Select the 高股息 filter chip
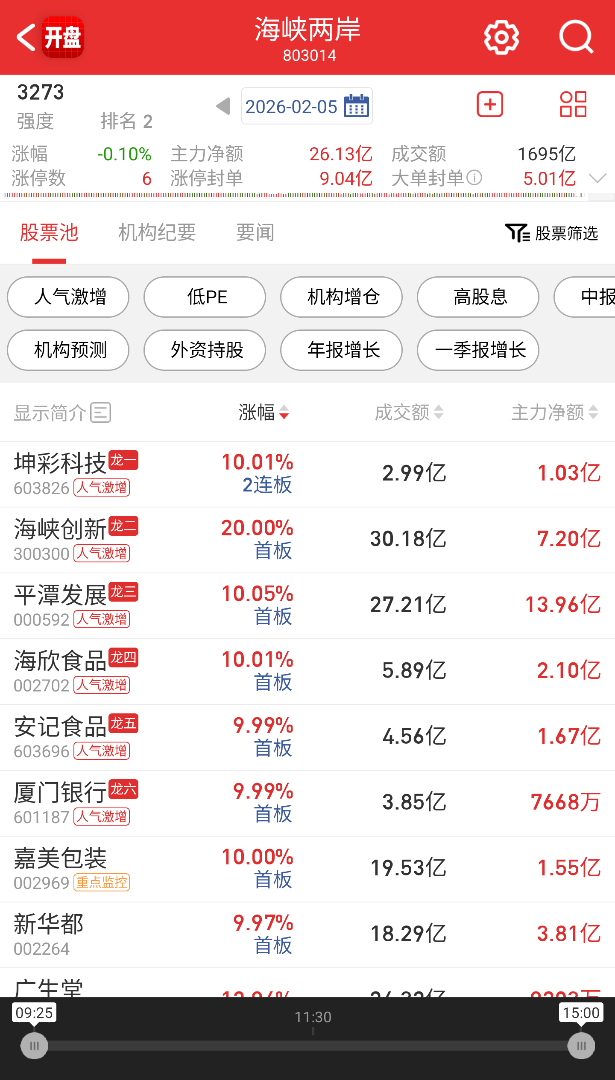 478,297
